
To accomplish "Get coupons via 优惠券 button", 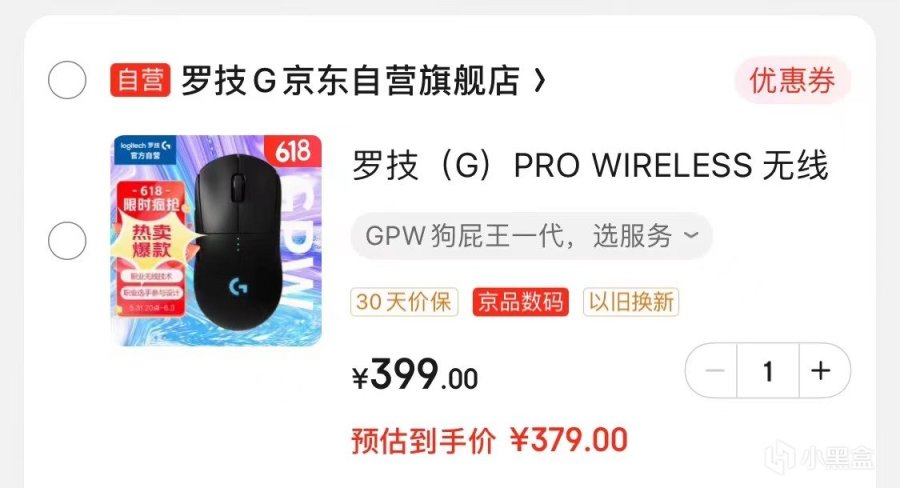I will click(792, 81).
